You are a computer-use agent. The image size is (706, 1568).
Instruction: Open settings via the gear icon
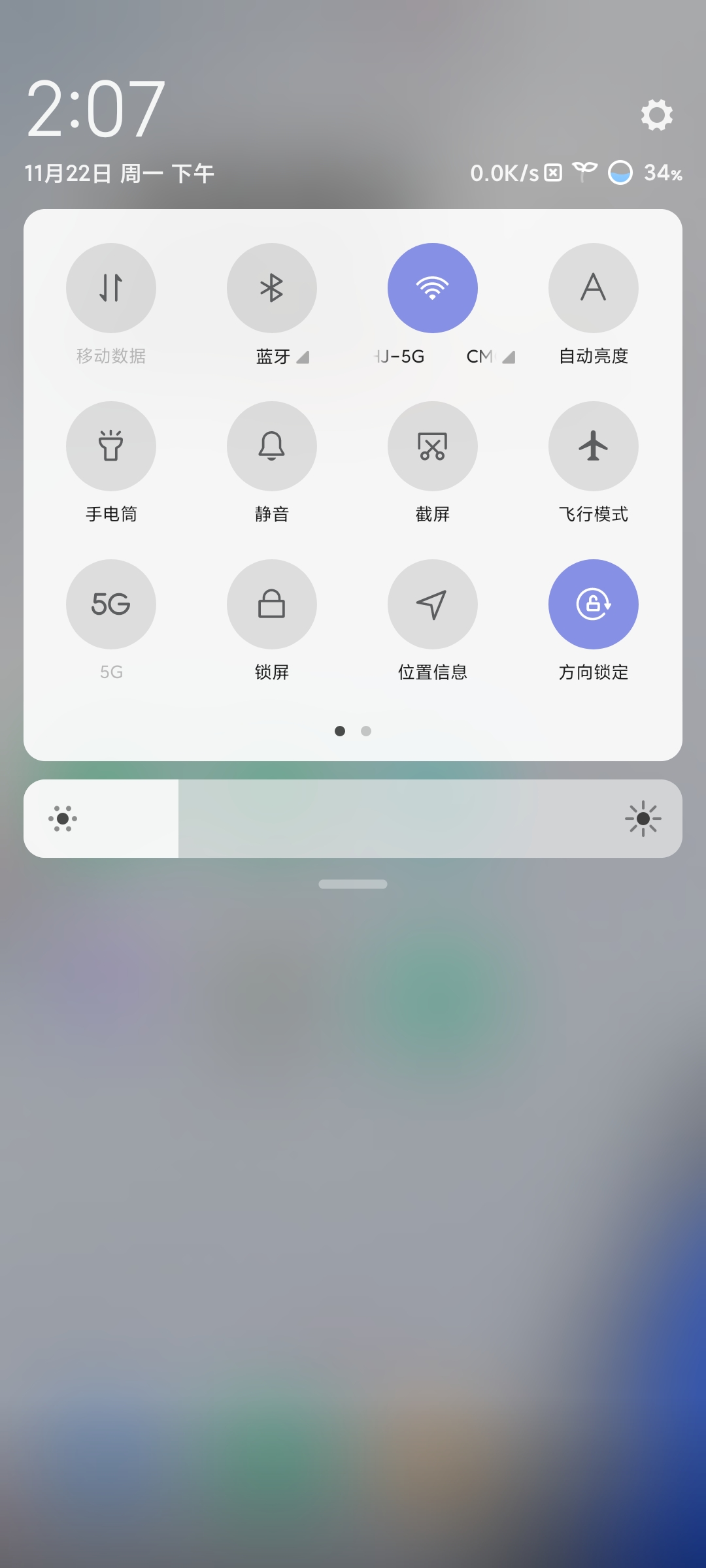pos(656,115)
